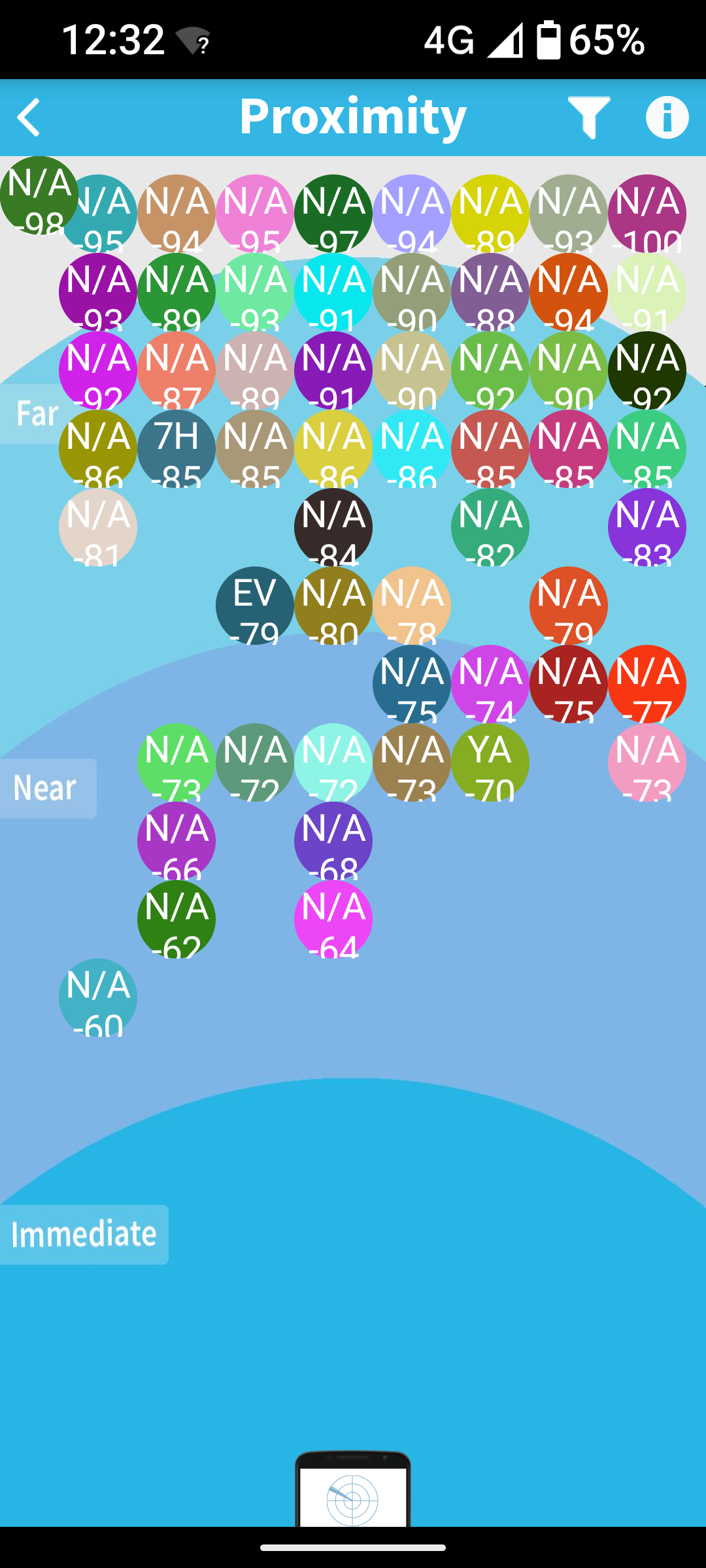
Task: Tap the N/A -60 device bubble
Action: click(98, 998)
